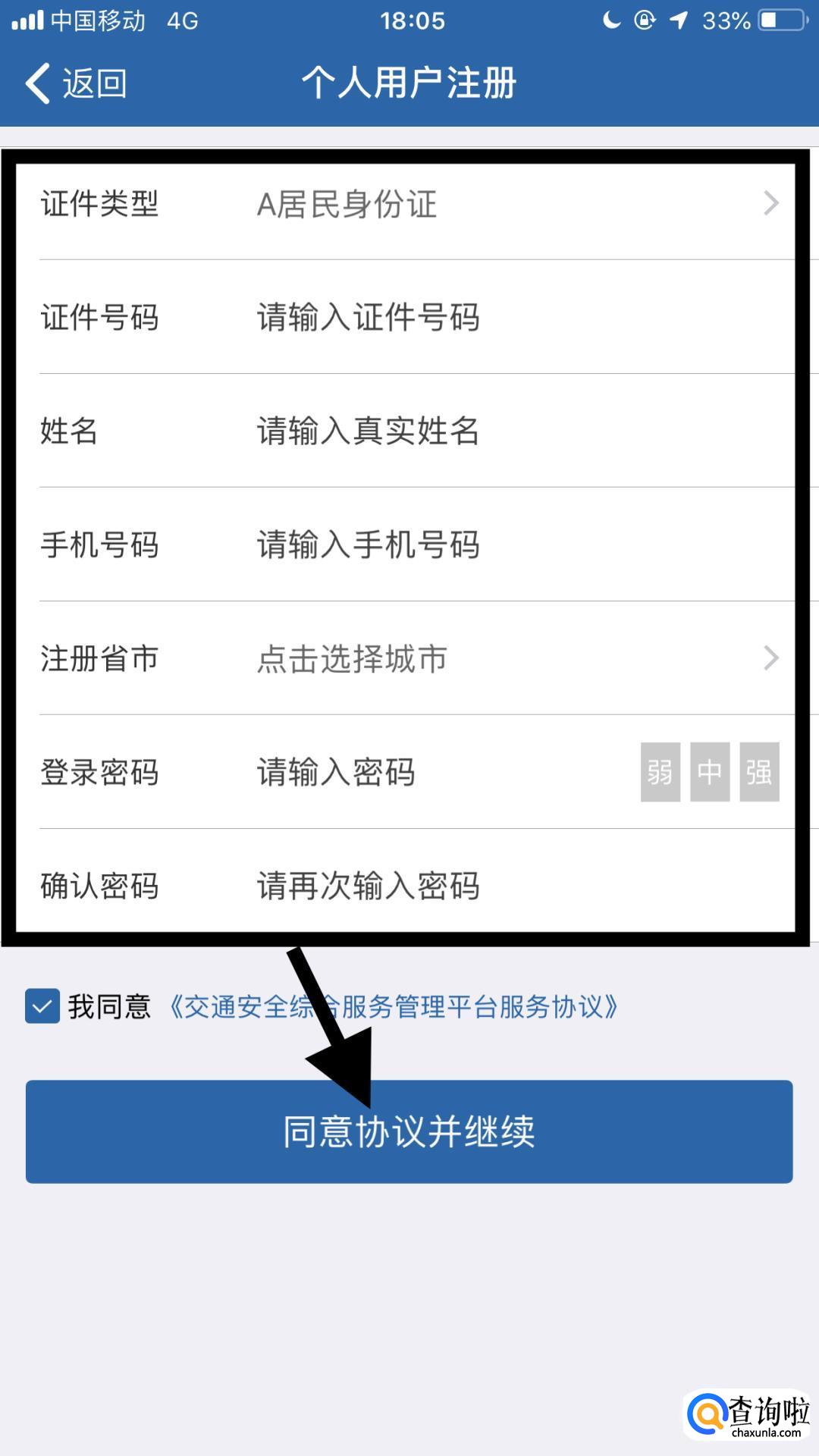This screenshot has height=1456, width=819.
Task: Uncheck the 我同意 agreement checkbox
Action: point(42,1006)
